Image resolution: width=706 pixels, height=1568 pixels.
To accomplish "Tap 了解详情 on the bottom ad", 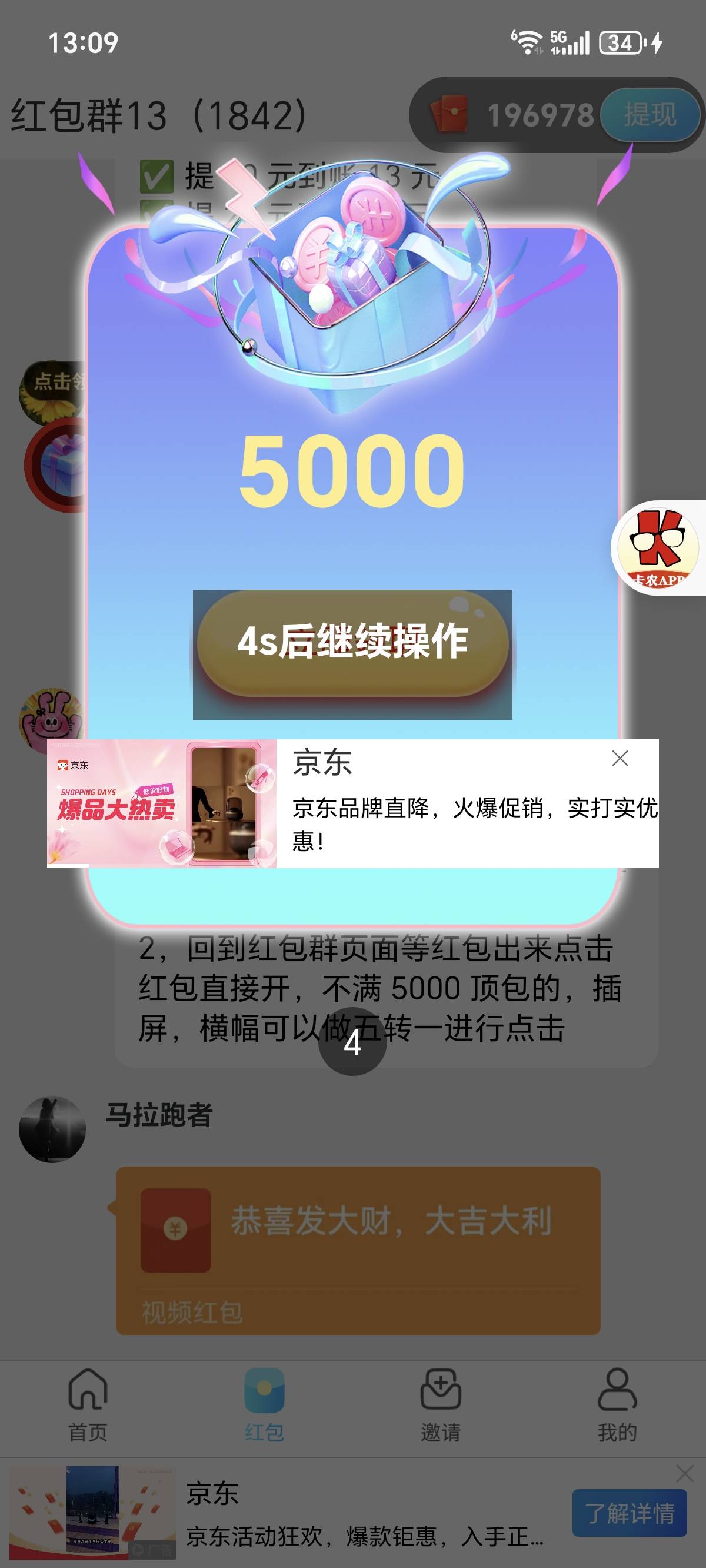I will click(x=630, y=1513).
